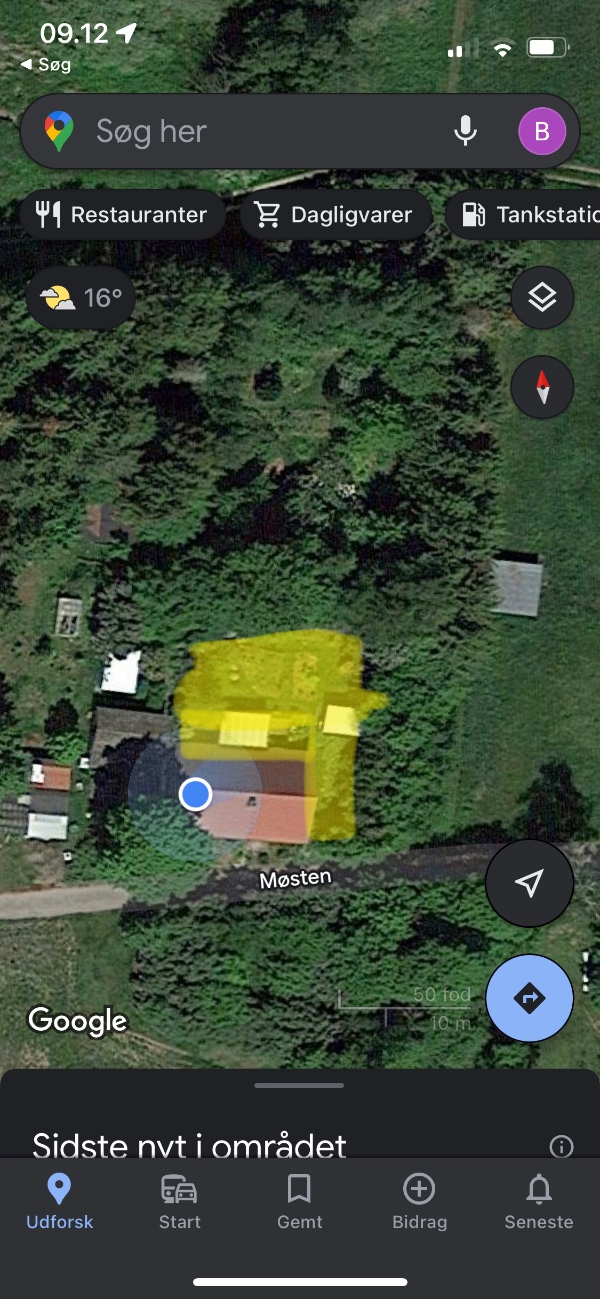Viewport: 600px width, 1299px height.
Task: Center the map on my location
Action: click(529, 883)
